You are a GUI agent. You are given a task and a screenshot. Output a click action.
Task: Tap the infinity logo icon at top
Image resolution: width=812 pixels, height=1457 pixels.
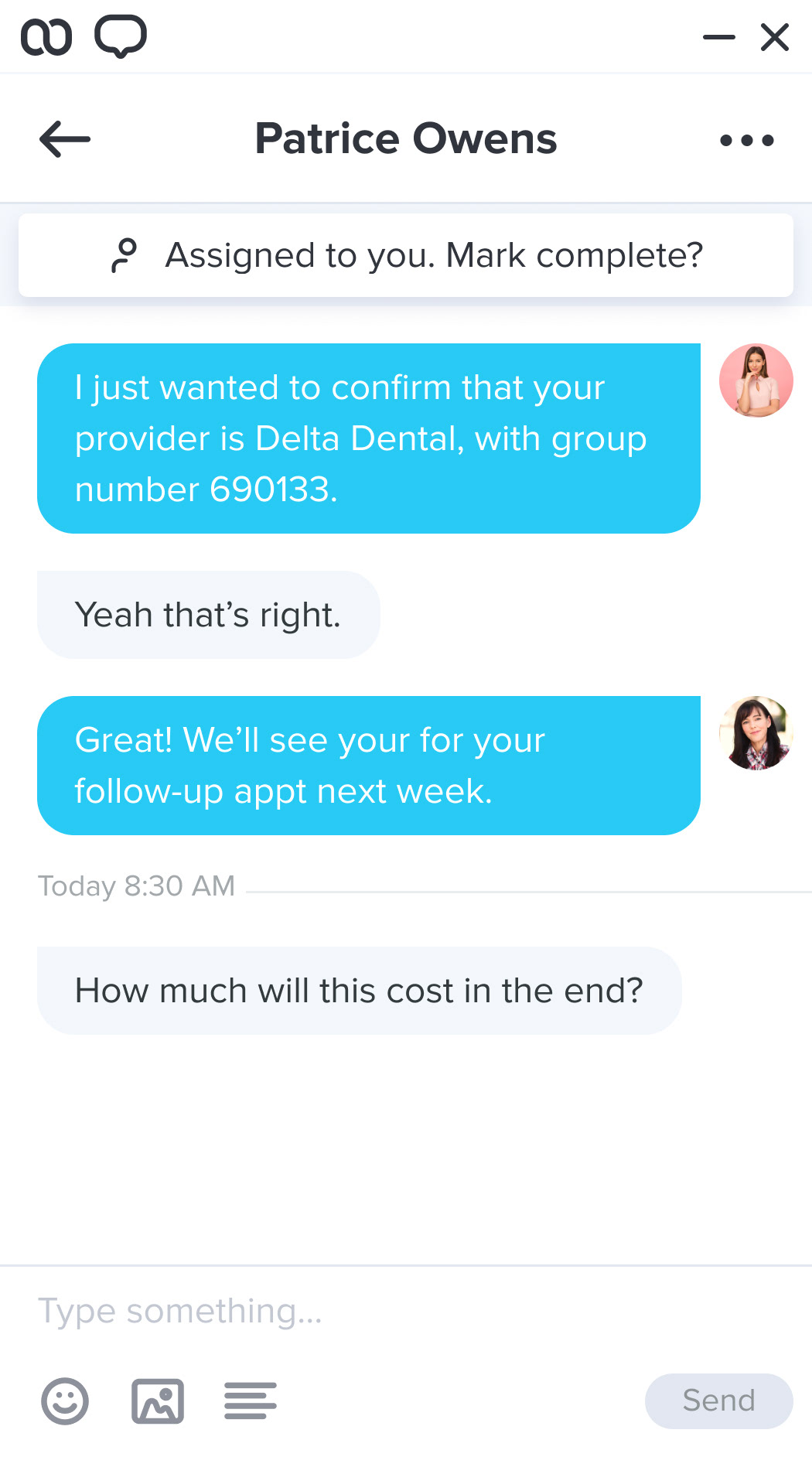(x=46, y=37)
